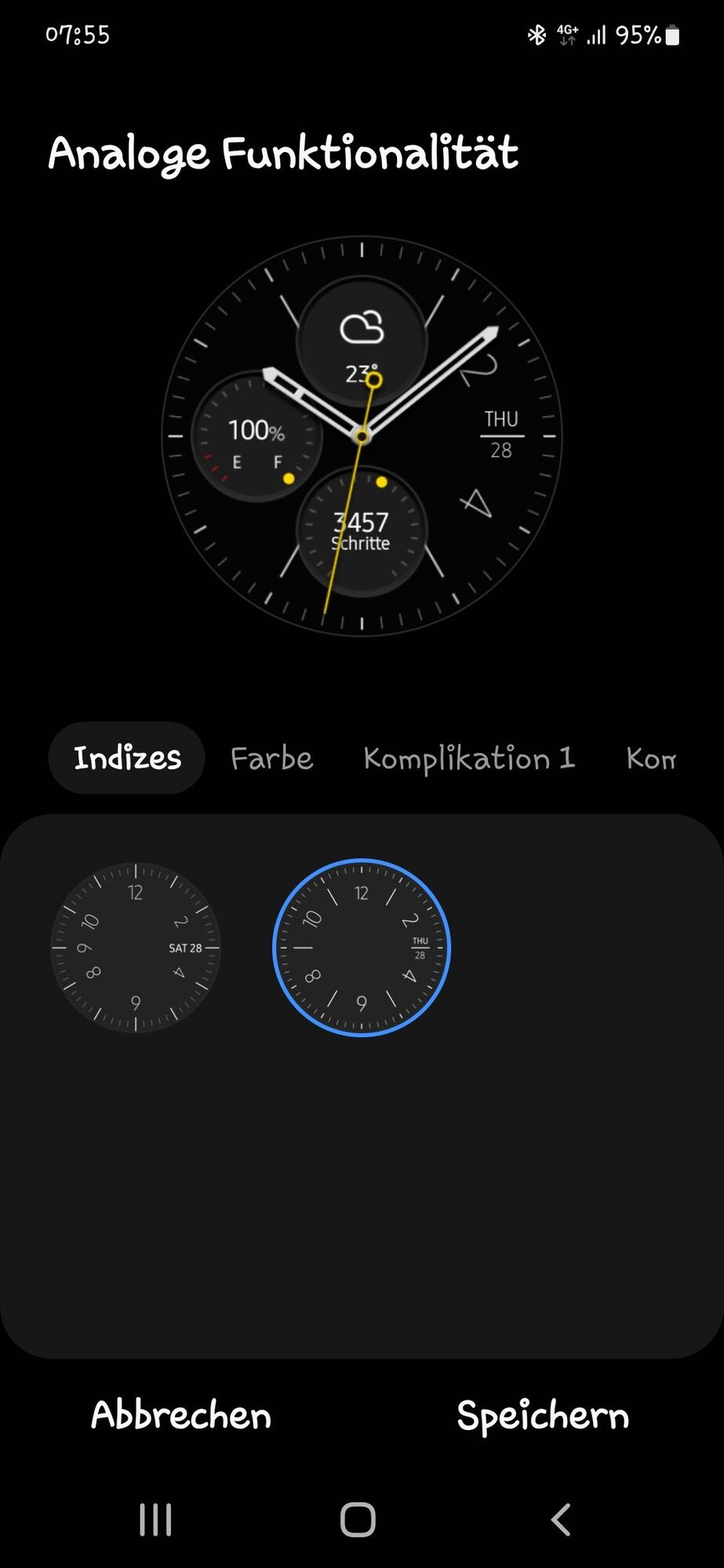
Task: Open recent apps from the navigation bar
Action: (155, 1519)
